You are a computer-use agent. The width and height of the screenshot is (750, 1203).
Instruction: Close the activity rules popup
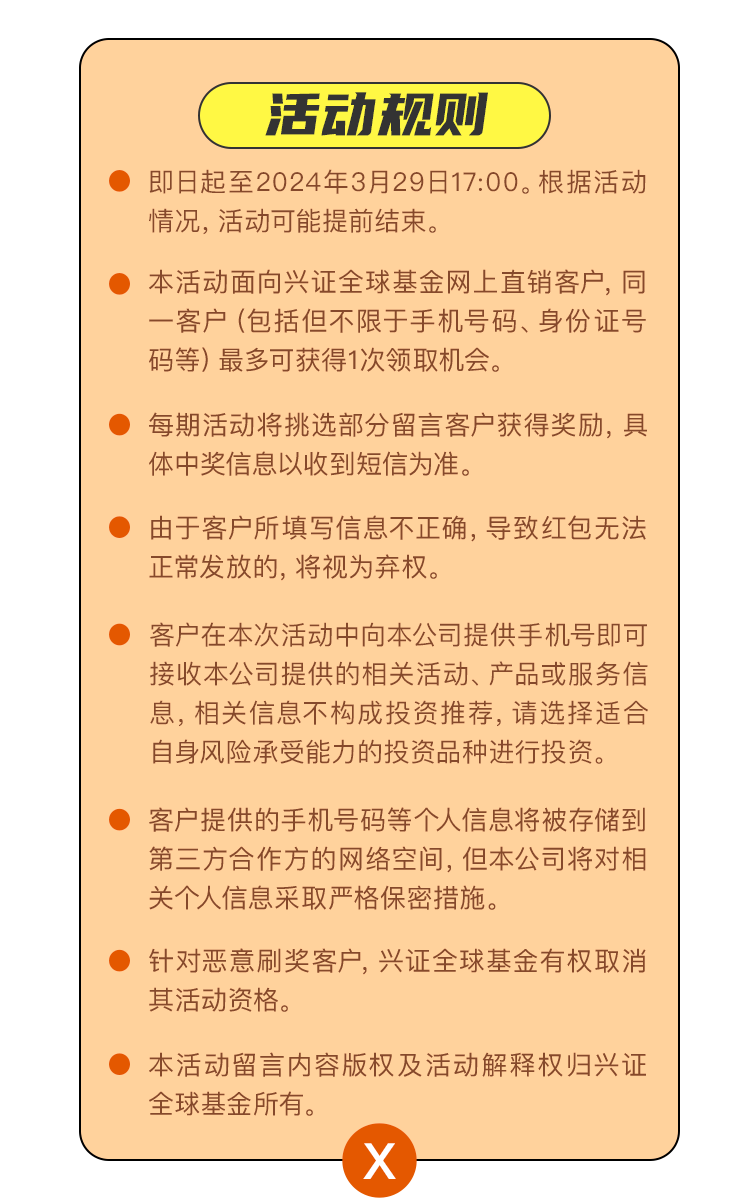tap(379, 1161)
